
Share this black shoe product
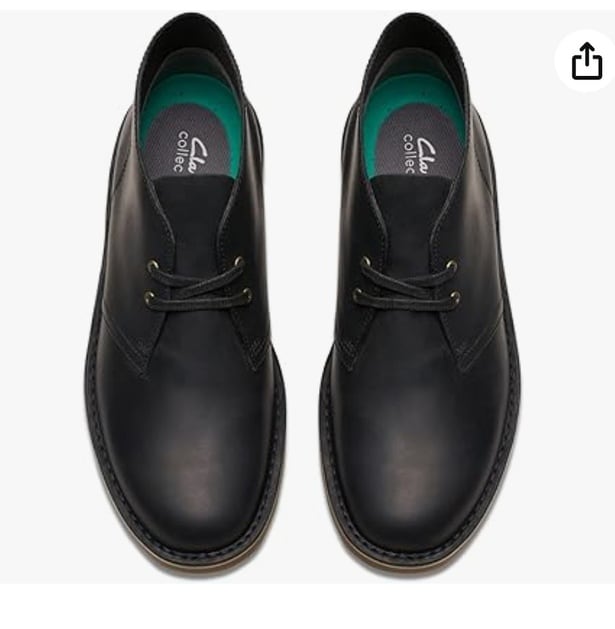tap(586, 62)
